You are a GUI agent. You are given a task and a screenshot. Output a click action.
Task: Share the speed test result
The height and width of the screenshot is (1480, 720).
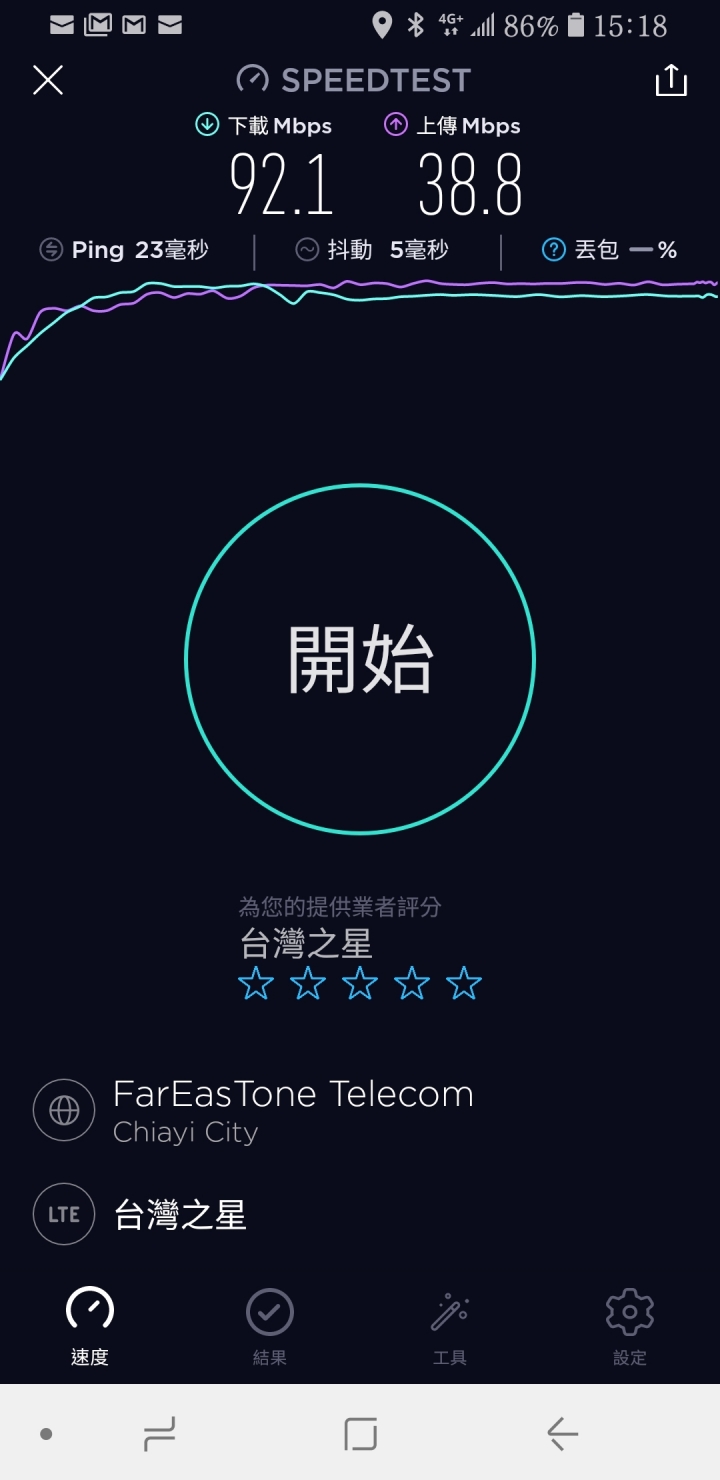(x=671, y=81)
